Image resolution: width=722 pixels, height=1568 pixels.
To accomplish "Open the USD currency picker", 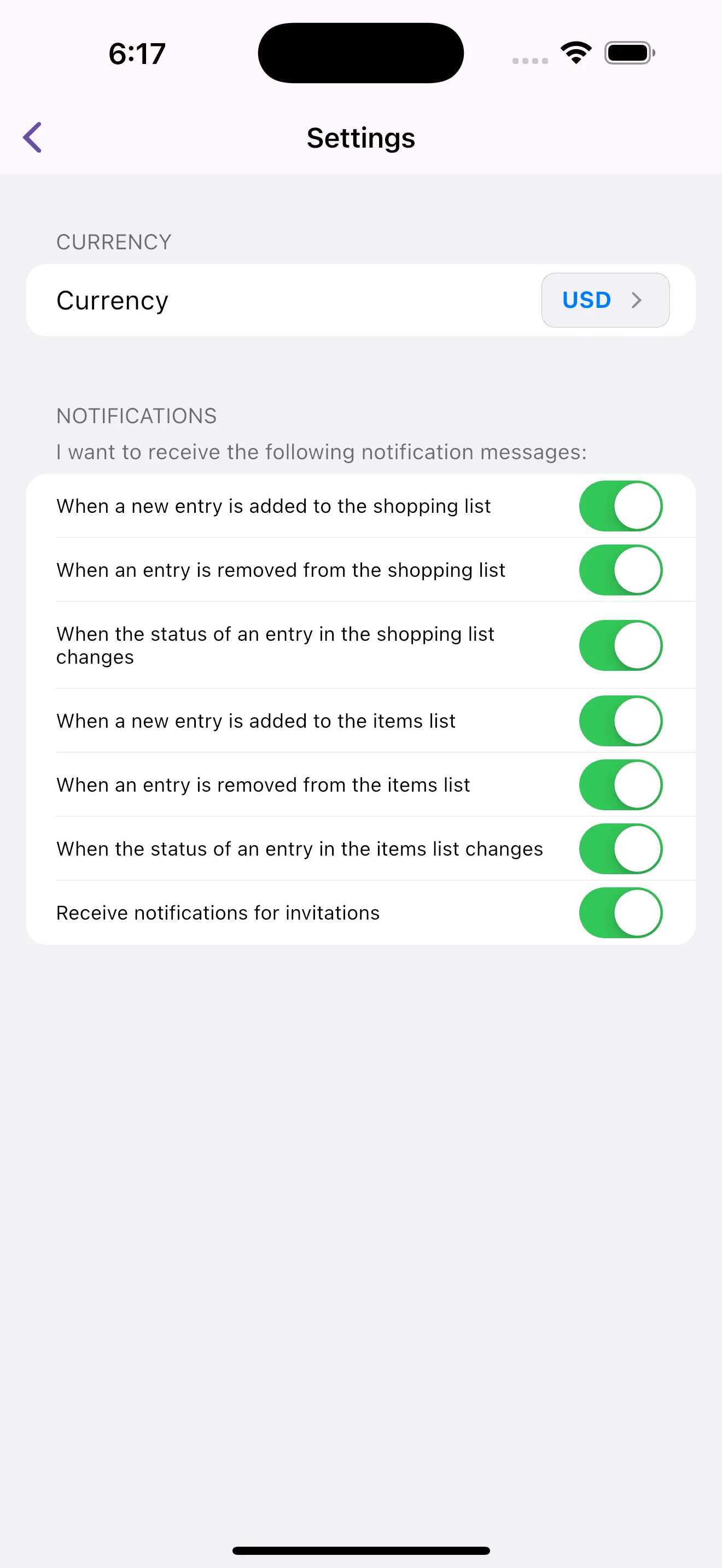I will 604,300.
